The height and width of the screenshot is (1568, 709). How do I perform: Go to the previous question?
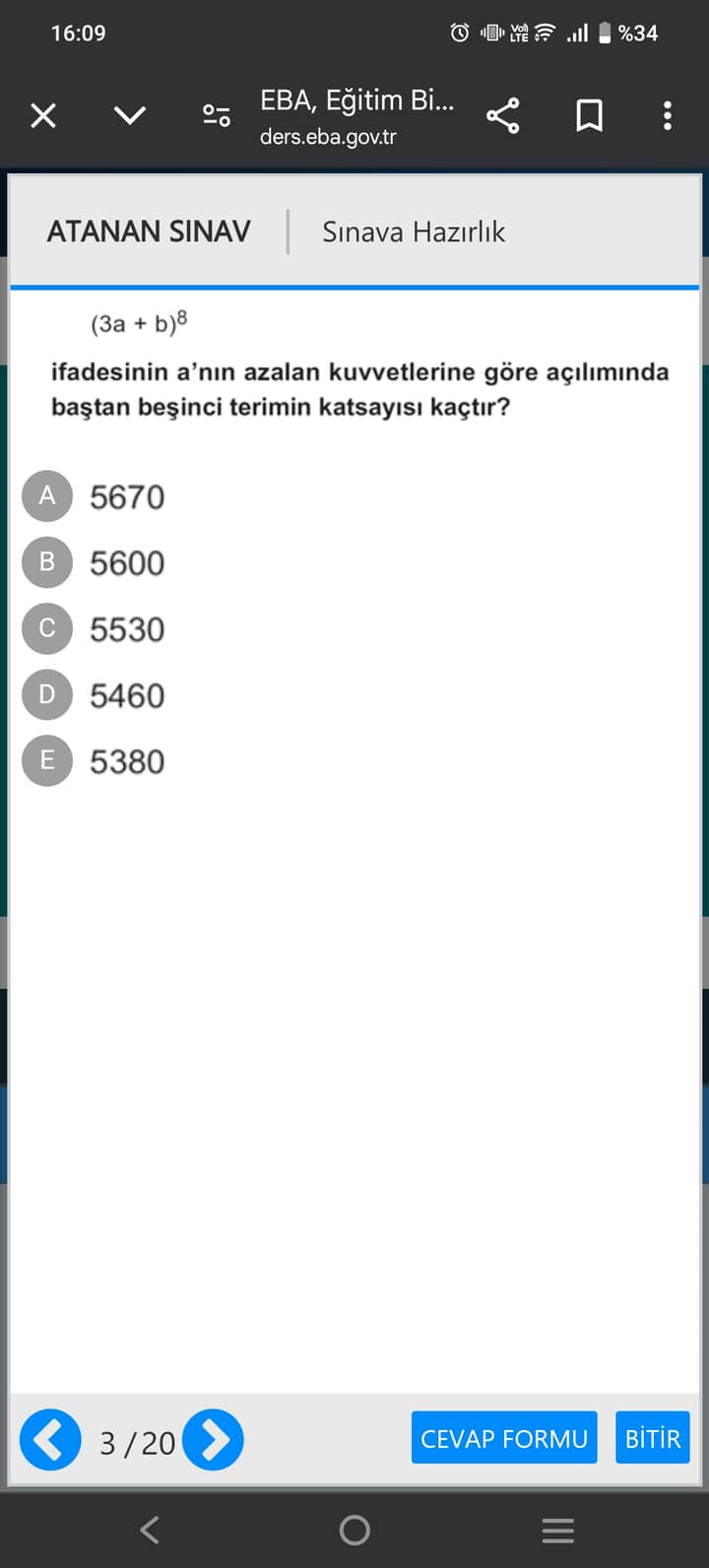[x=50, y=1440]
